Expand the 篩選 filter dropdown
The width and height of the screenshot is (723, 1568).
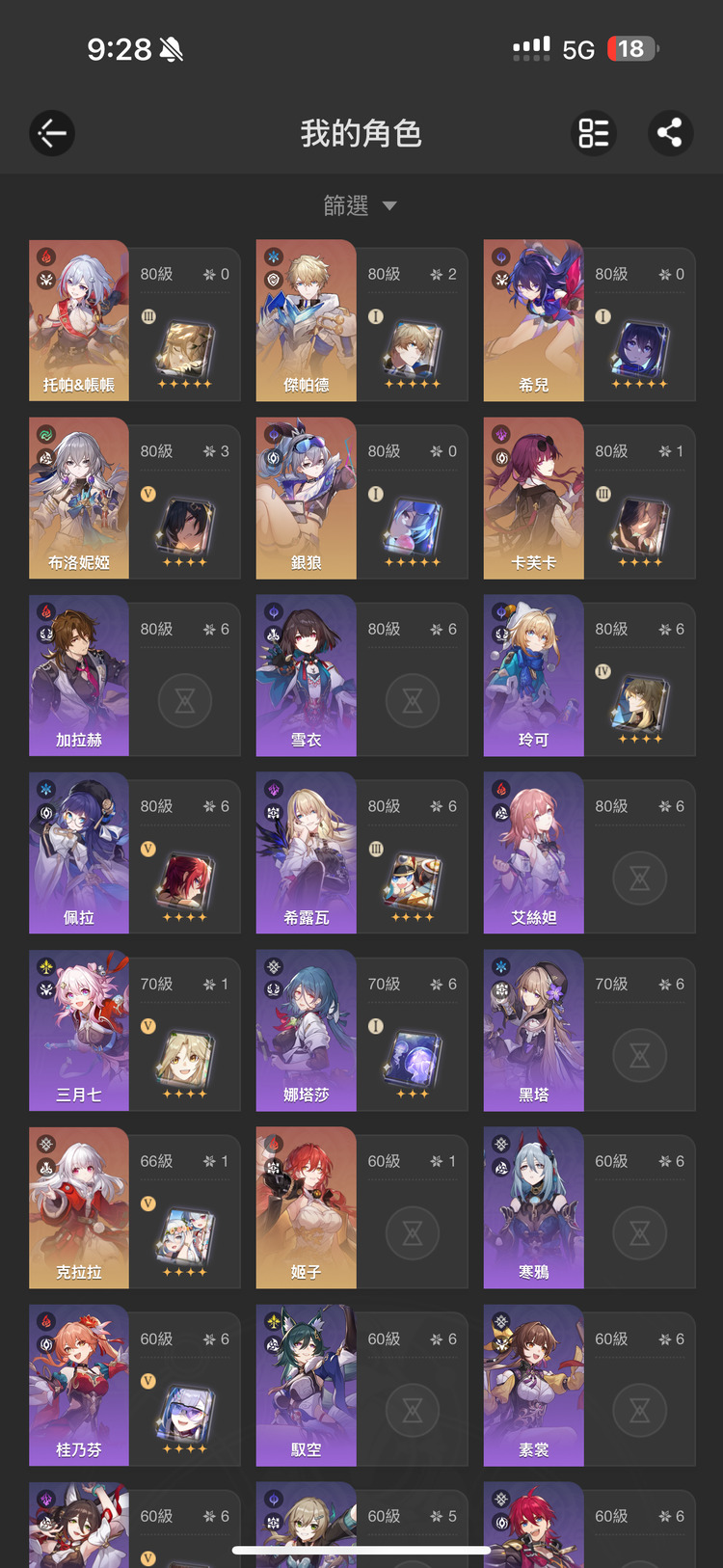(361, 205)
